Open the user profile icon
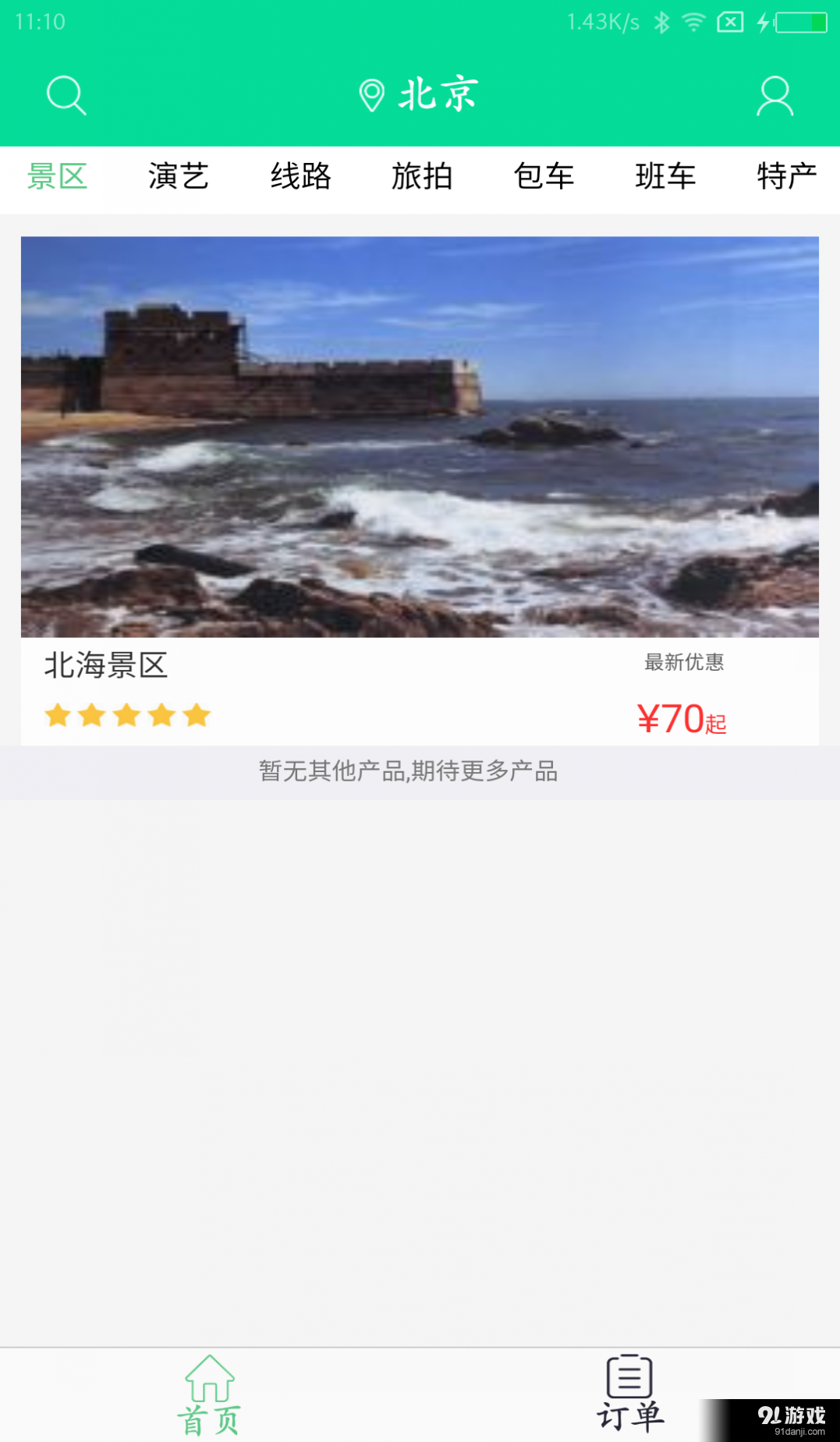Image resolution: width=840 pixels, height=1442 pixels. [773, 95]
